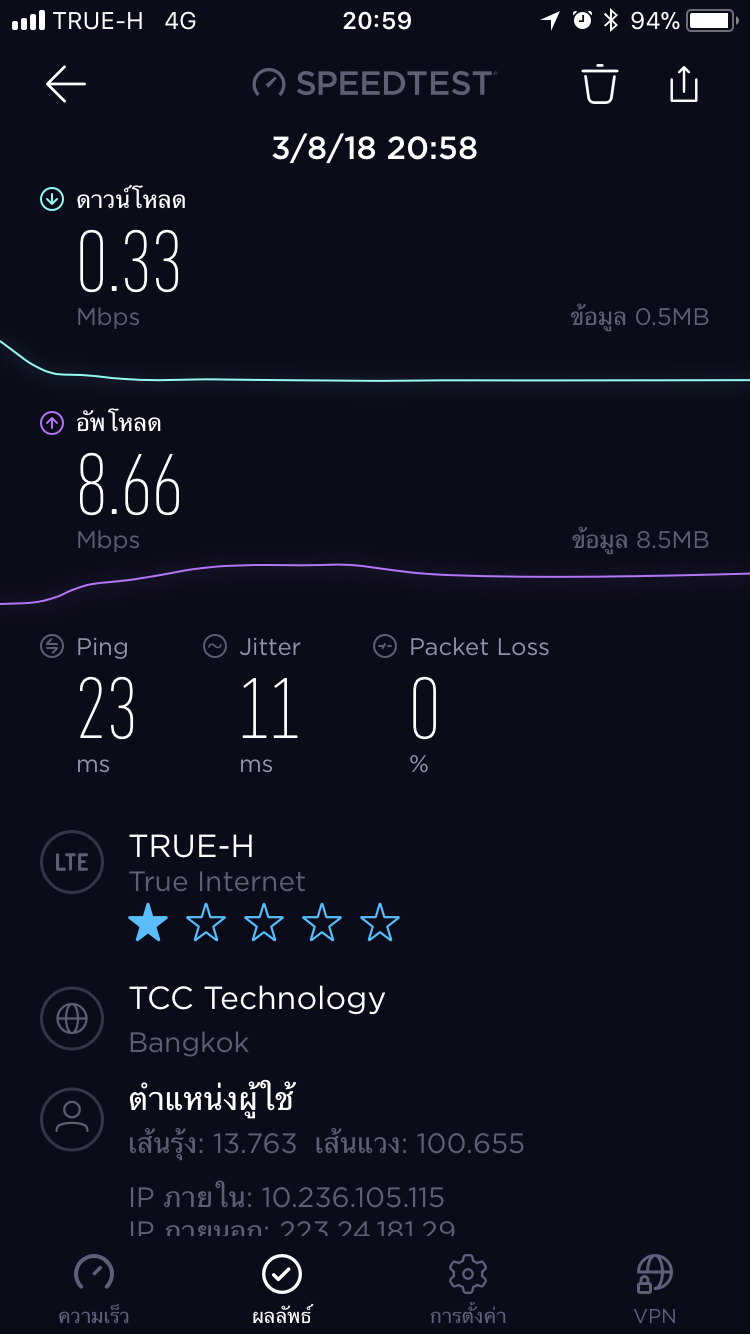Switch to the VPN tab
750x1334 pixels.
click(x=654, y=1288)
